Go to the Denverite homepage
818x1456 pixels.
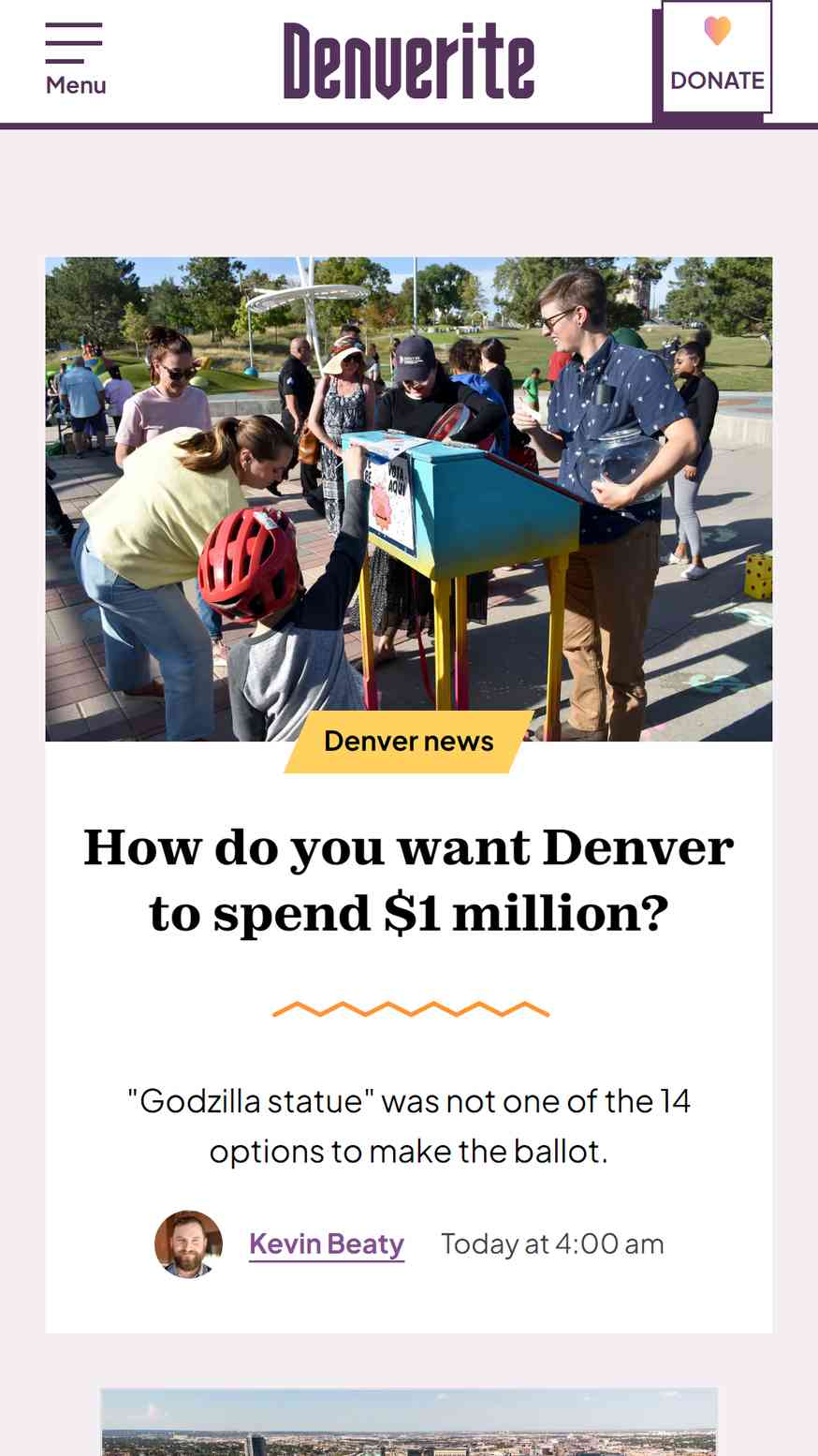click(409, 62)
